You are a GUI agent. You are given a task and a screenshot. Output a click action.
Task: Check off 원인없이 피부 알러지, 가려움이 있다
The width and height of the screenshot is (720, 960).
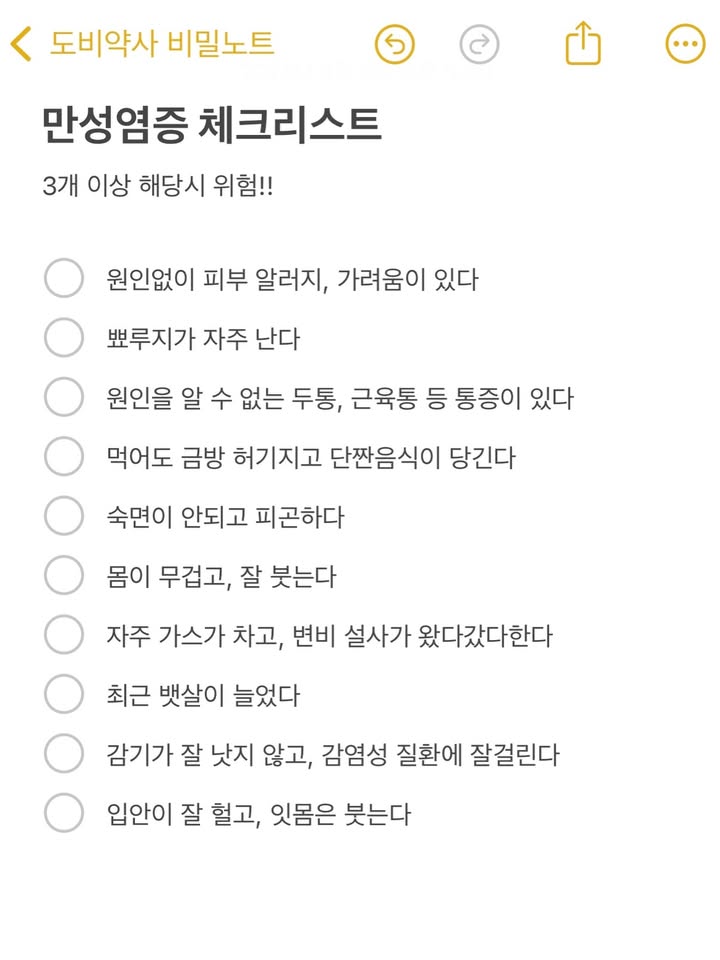tap(64, 279)
